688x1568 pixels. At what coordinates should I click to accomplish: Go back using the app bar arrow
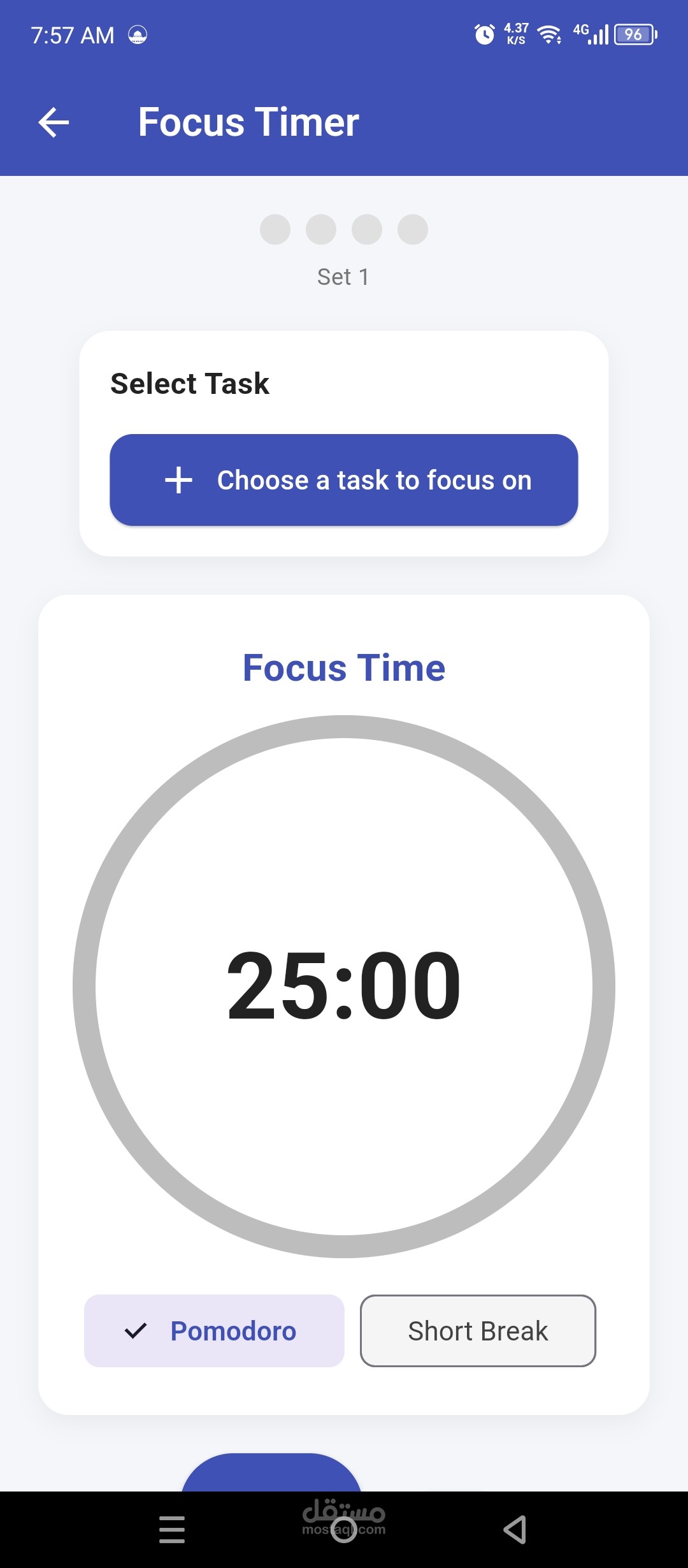54,122
